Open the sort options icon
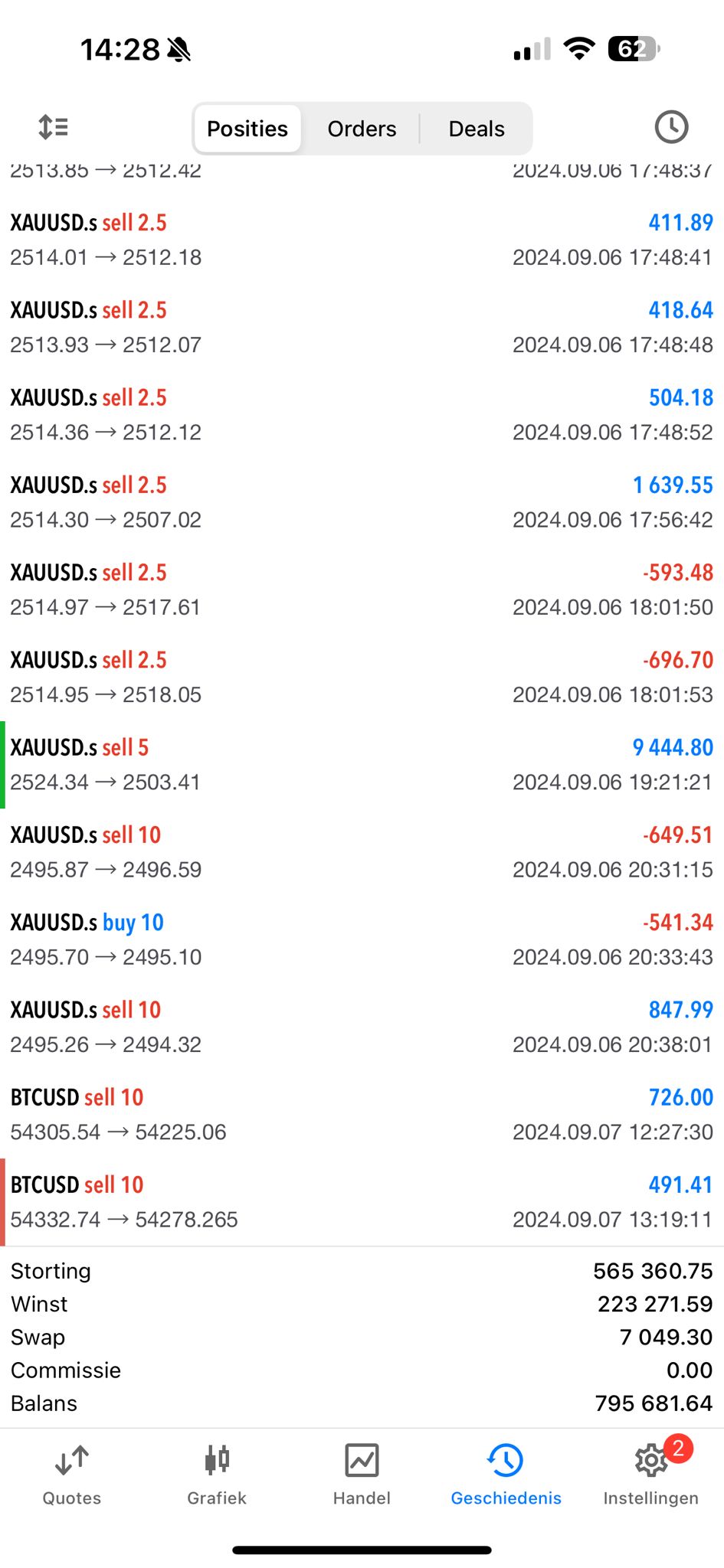Viewport: 724px width, 1568px height. coord(54,127)
